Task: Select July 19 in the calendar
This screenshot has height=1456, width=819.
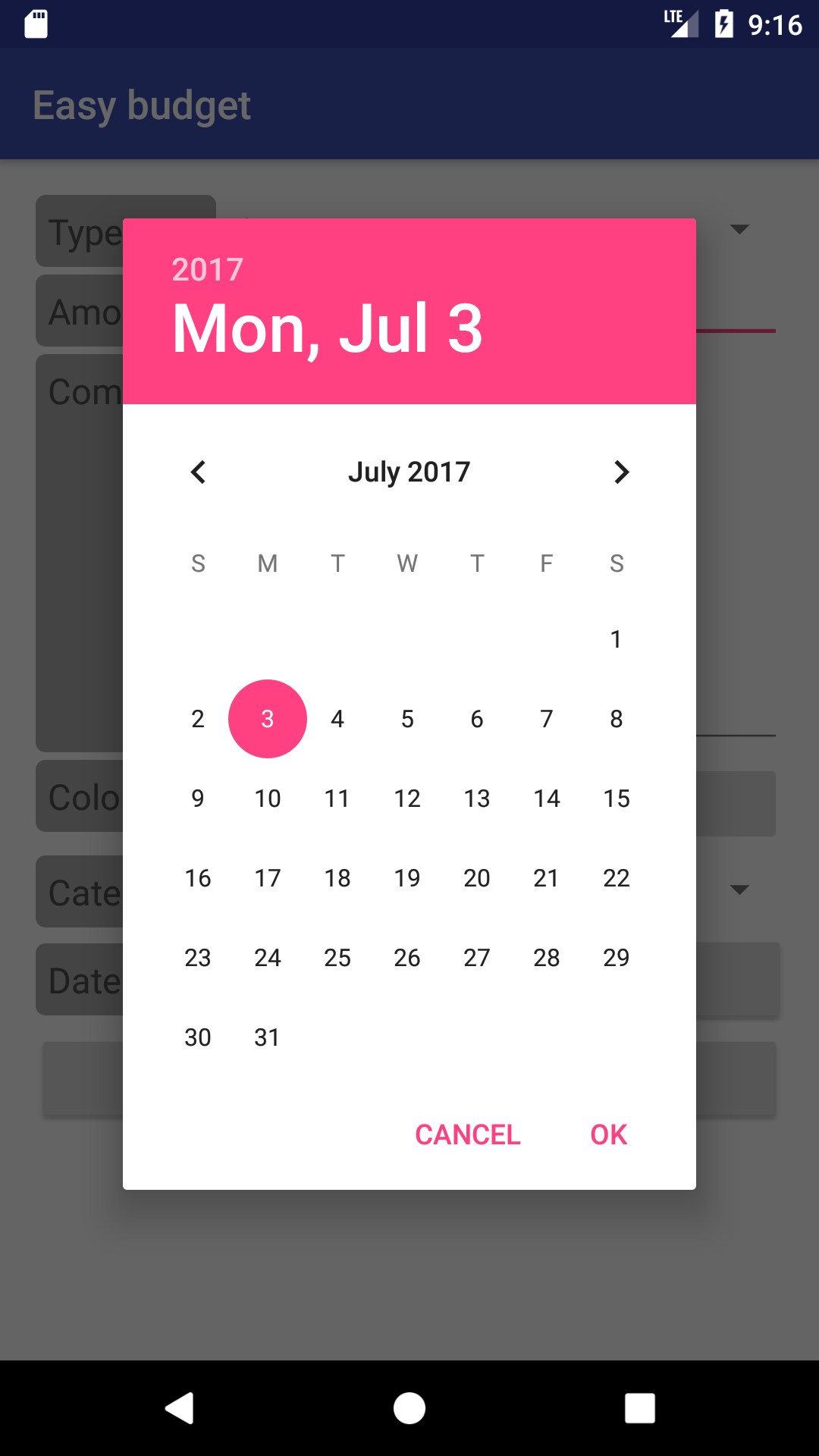Action: (x=407, y=878)
